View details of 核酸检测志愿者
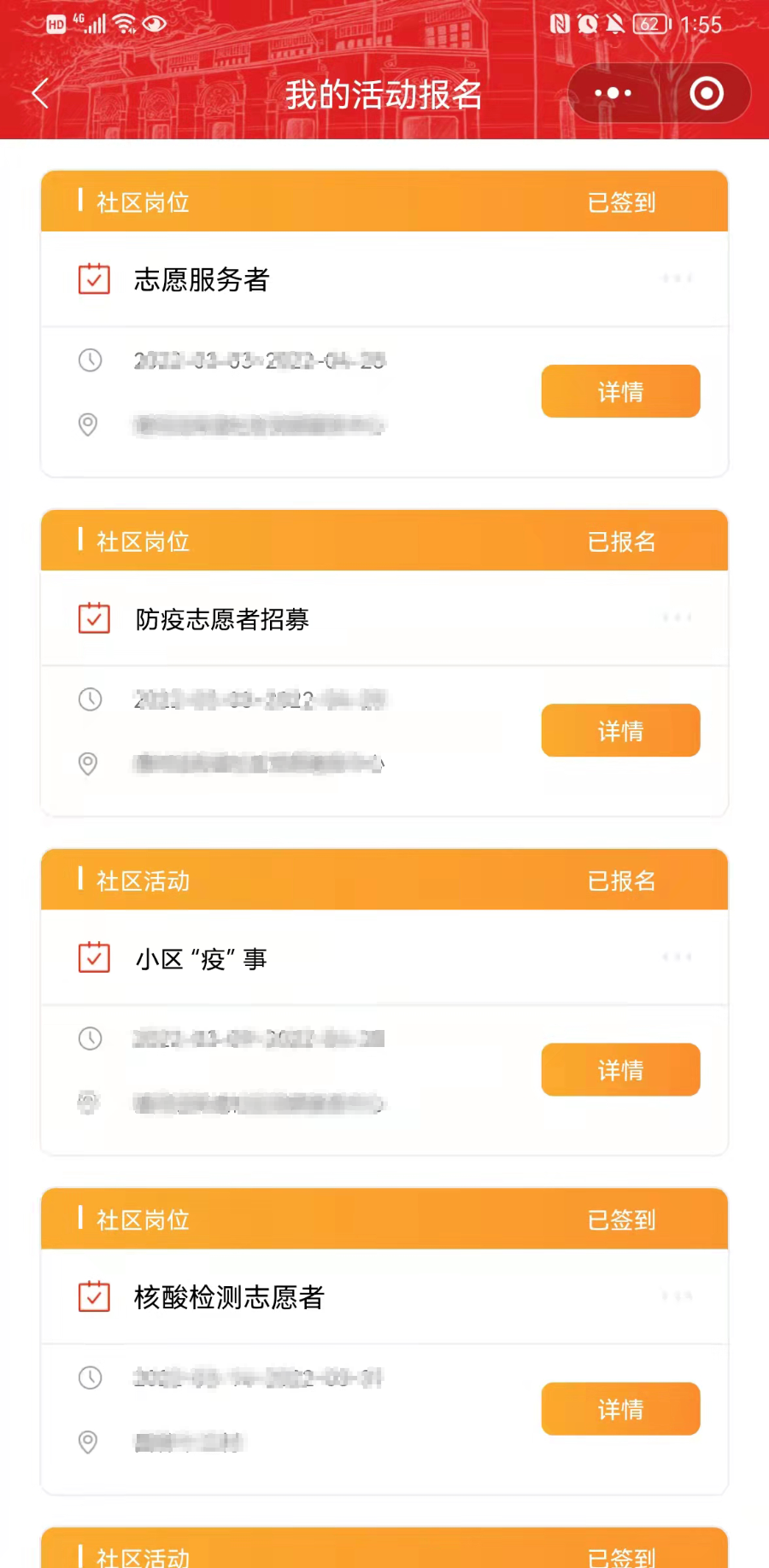769x1568 pixels. click(620, 1408)
